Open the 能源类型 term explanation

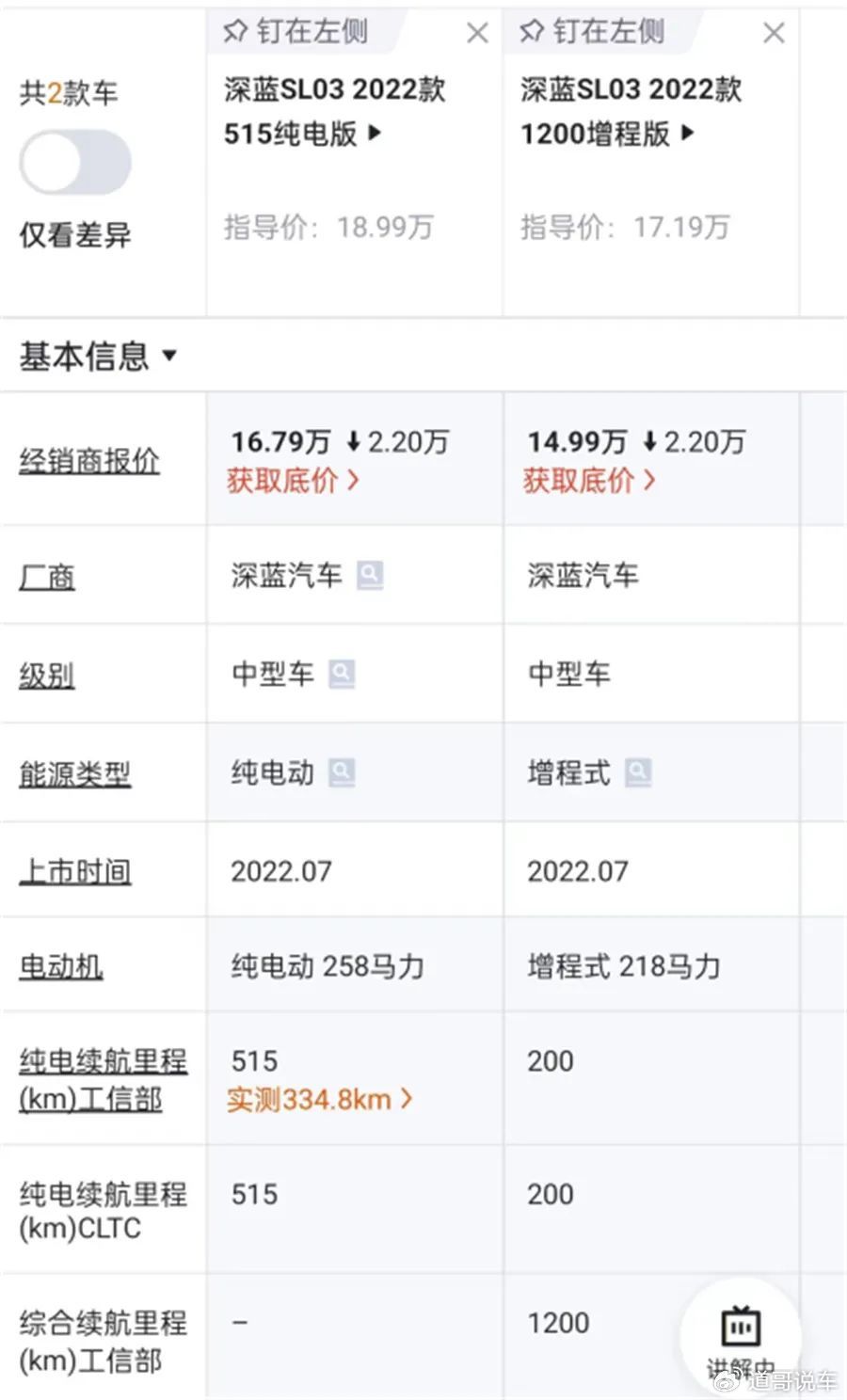click(75, 774)
